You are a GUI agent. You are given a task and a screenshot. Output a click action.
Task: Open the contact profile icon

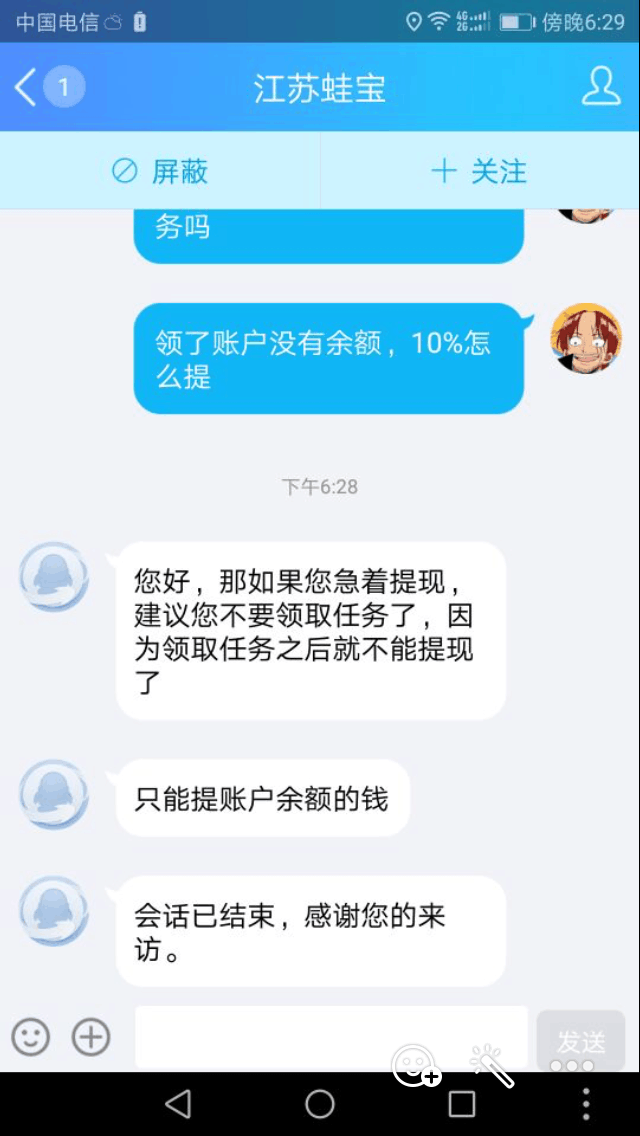[x=600, y=88]
